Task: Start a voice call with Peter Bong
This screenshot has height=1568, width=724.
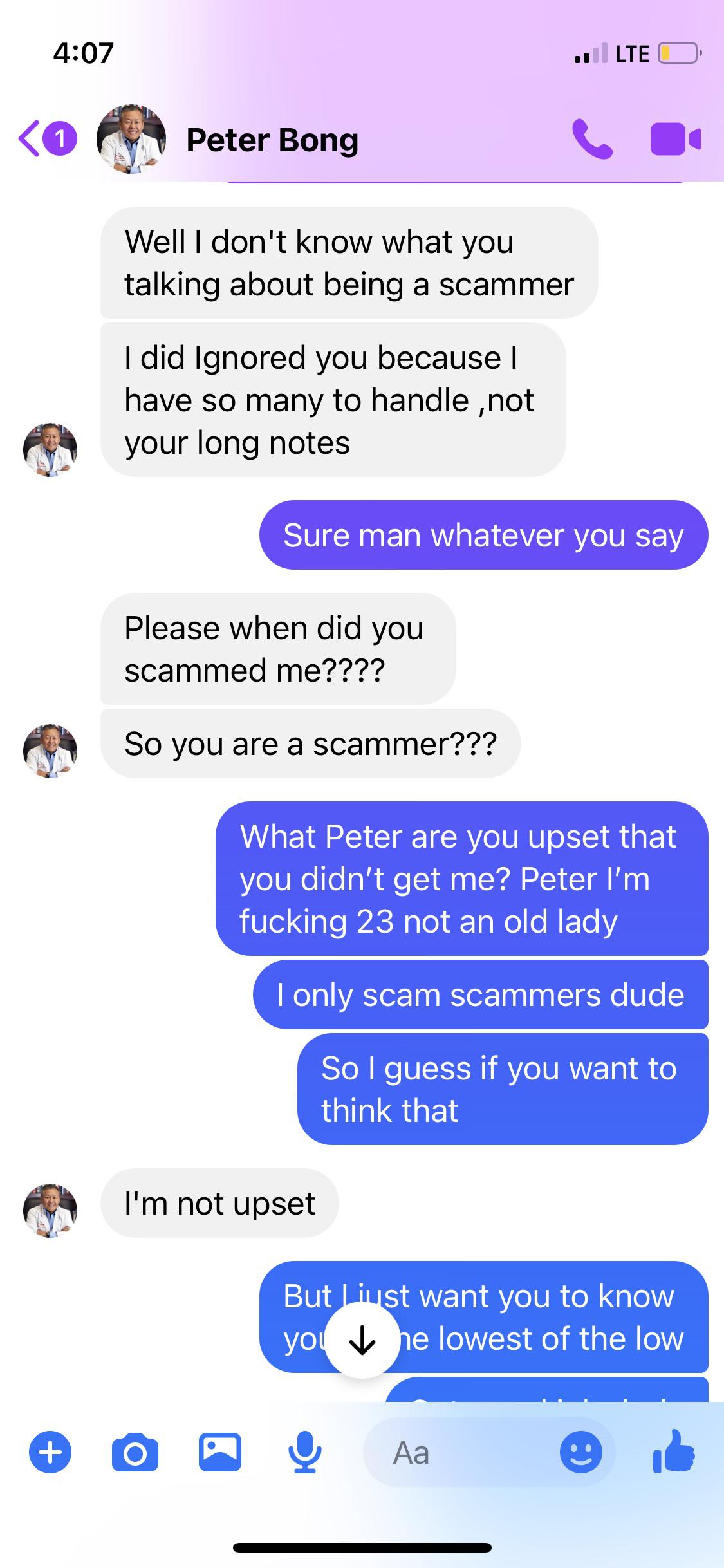Action: click(592, 139)
